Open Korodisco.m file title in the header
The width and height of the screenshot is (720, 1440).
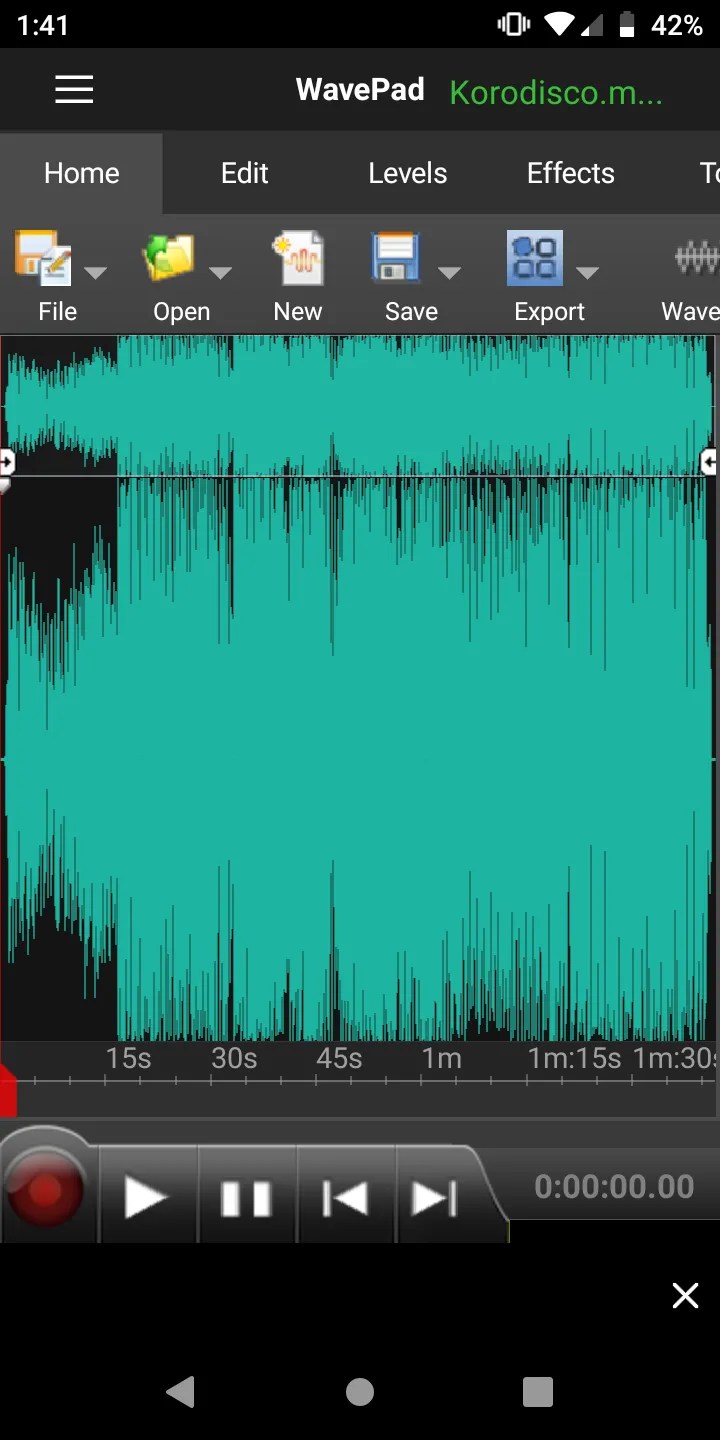[556, 91]
